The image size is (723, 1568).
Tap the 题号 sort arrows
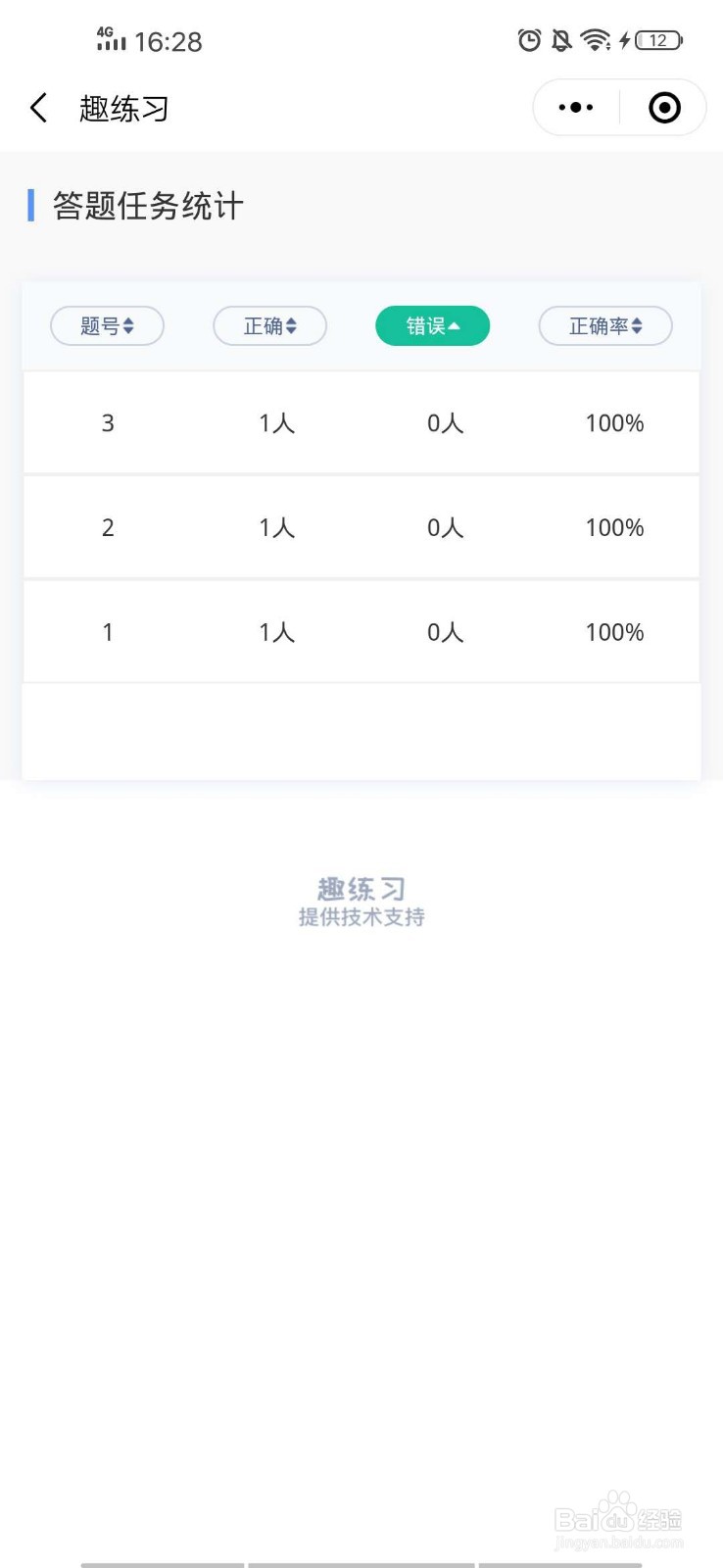tap(130, 326)
